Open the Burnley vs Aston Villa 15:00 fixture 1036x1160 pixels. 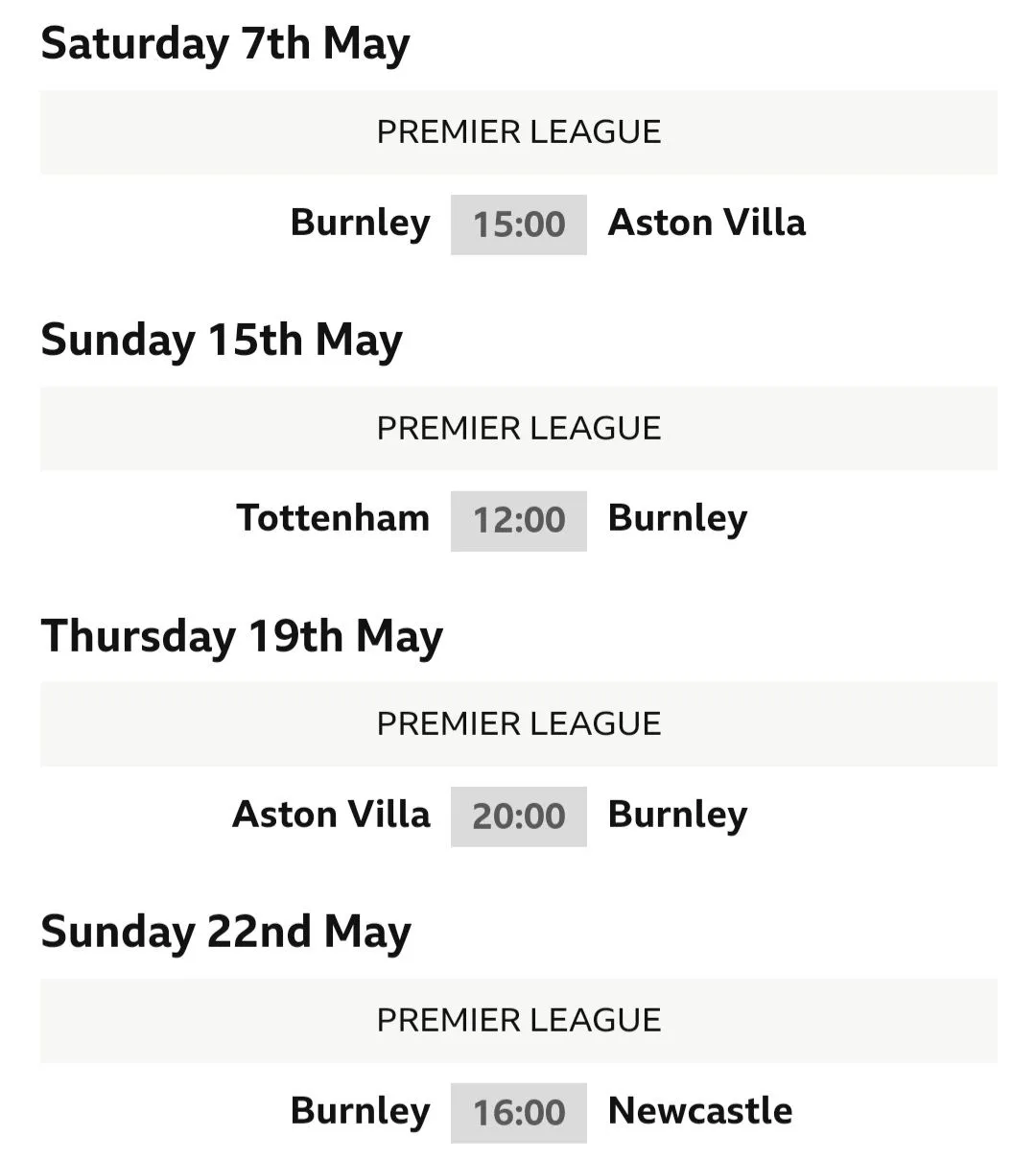point(518,225)
